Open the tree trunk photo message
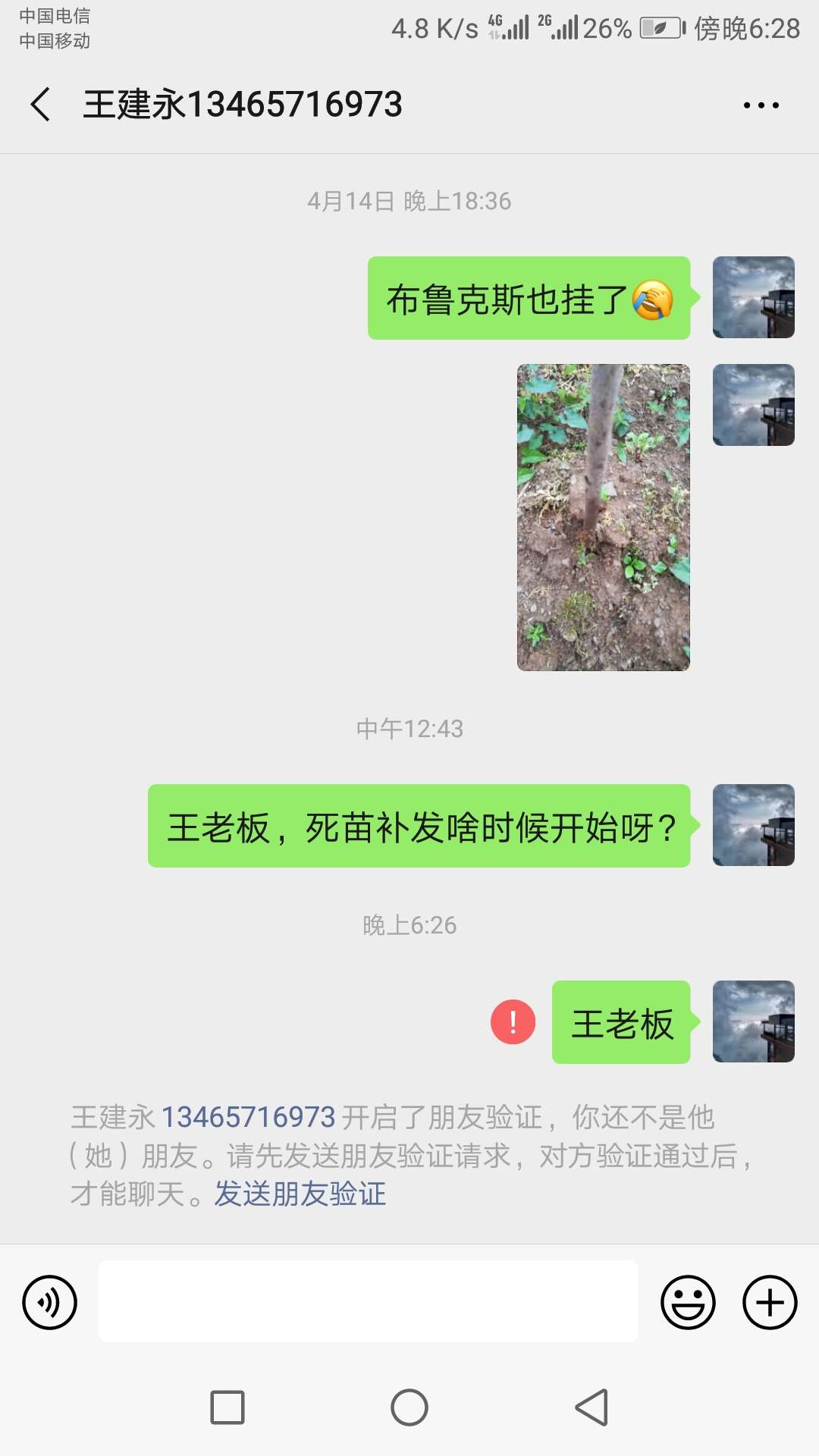The height and width of the screenshot is (1456, 819). 604,517
